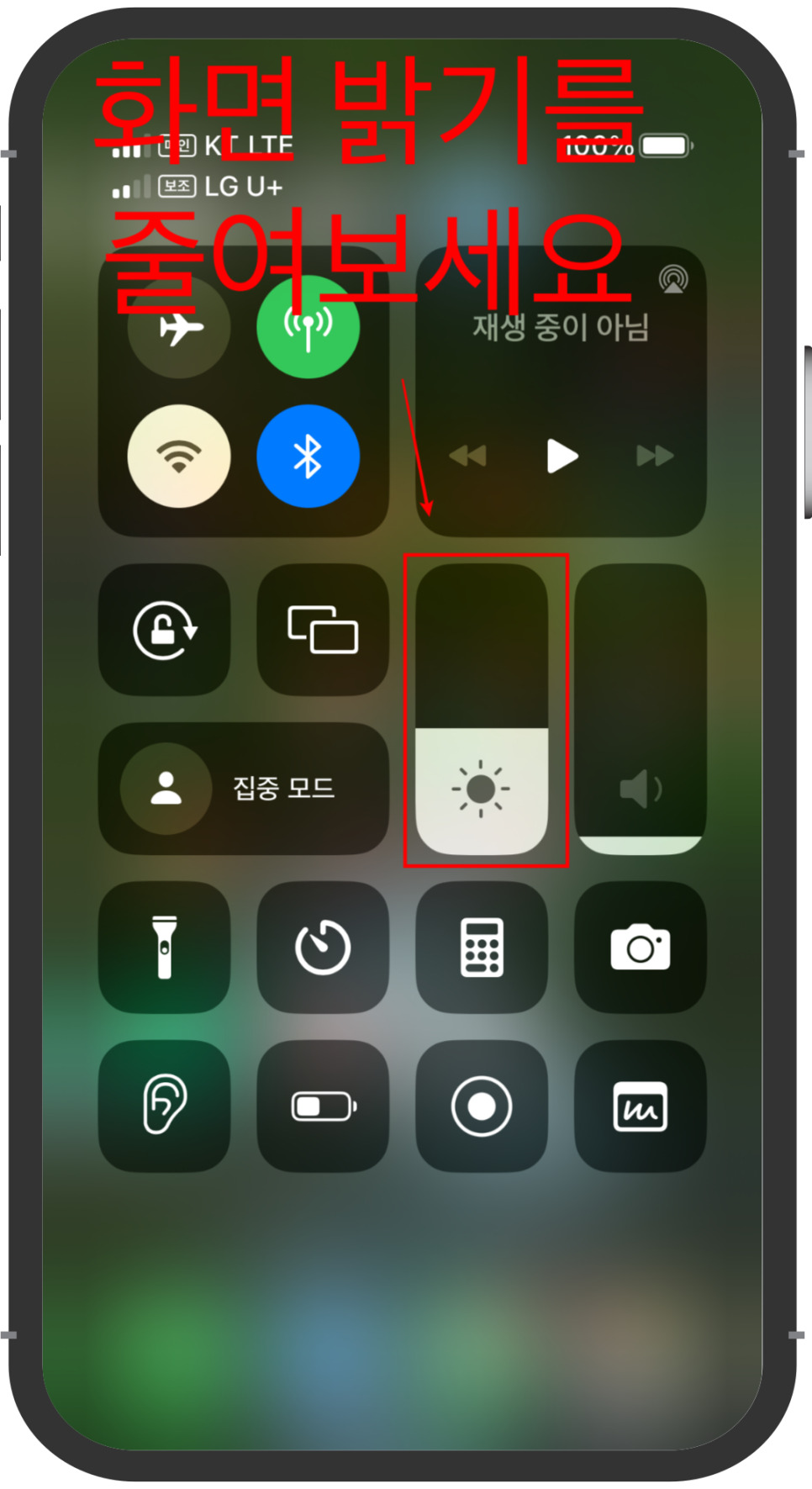
Task: Disable Bluetooth
Action: [308, 457]
